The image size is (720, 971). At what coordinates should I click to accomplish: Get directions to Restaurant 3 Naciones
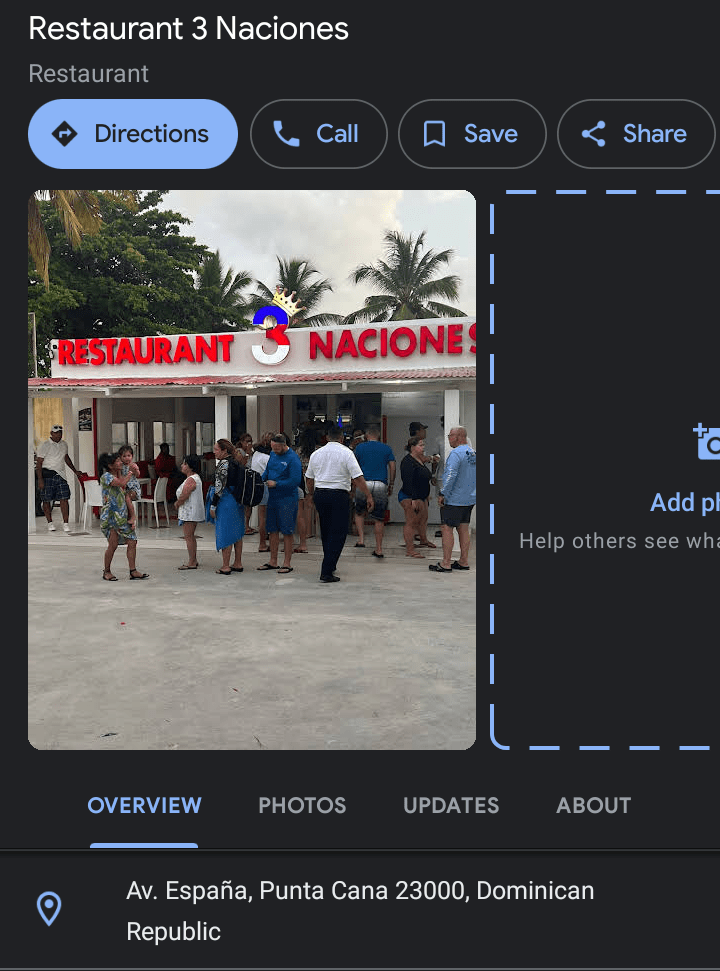point(133,134)
